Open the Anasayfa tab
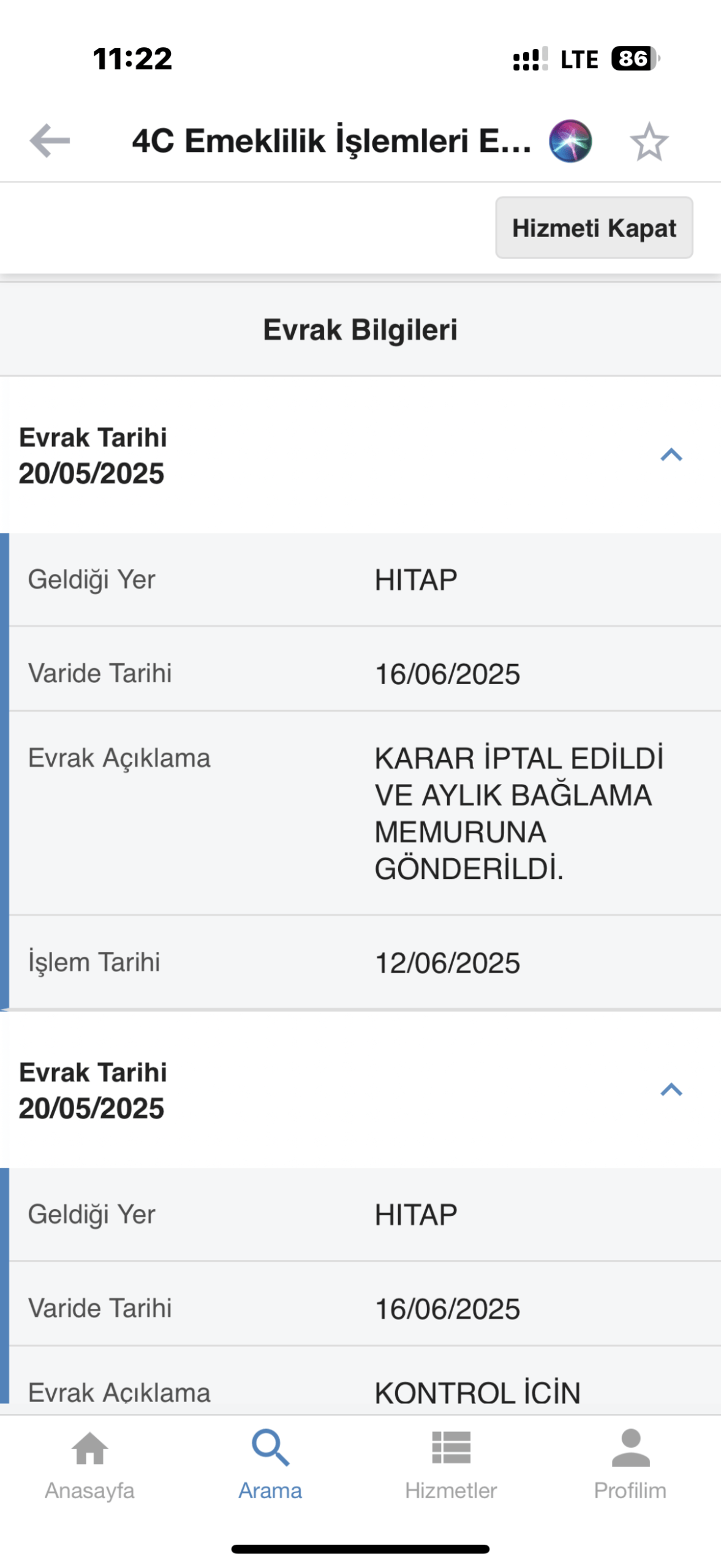Image resolution: width=721 pixels, height=1568 pixels. click(x=89, y=1465)
